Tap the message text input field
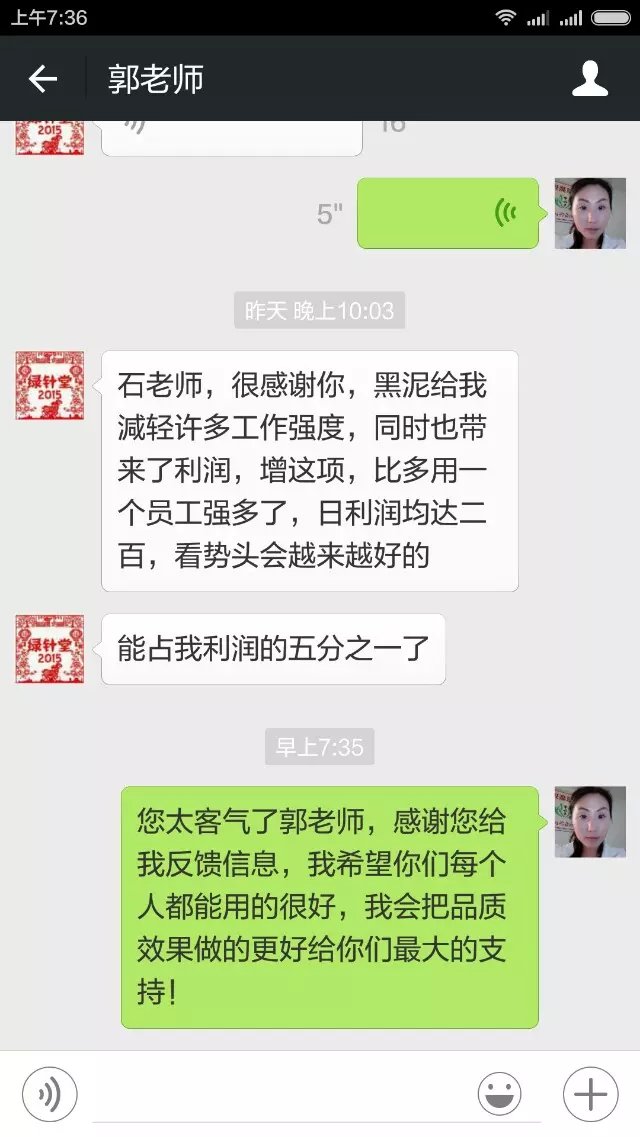The width and height of the screenshot is (640, 1137). click(275, 1095)
